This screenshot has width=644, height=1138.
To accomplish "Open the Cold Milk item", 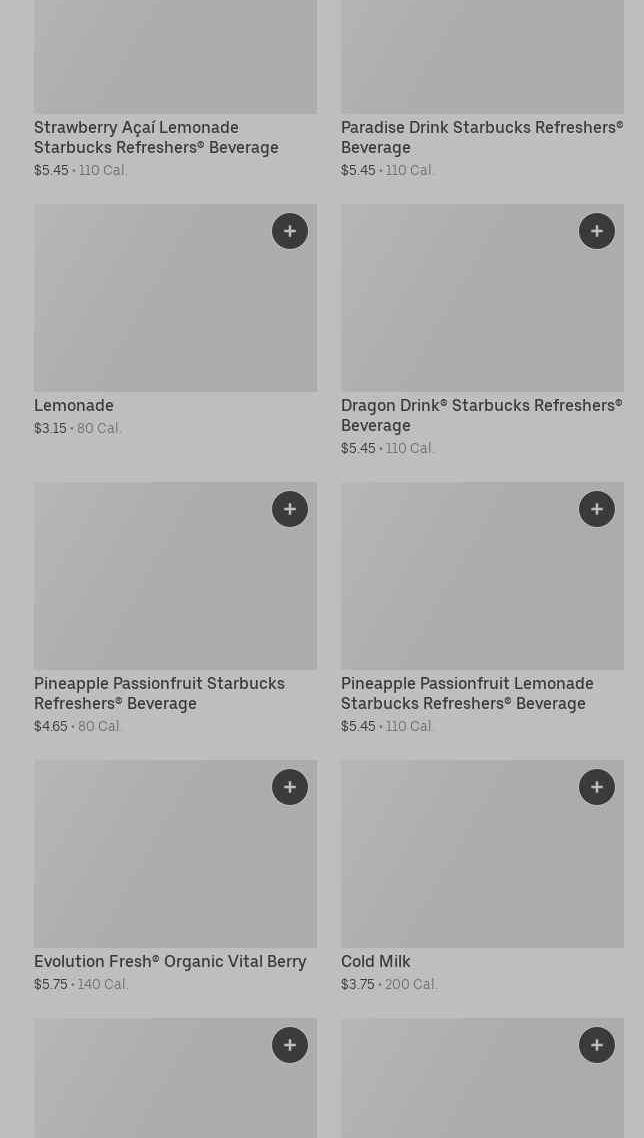I will [x=376, y=961].
